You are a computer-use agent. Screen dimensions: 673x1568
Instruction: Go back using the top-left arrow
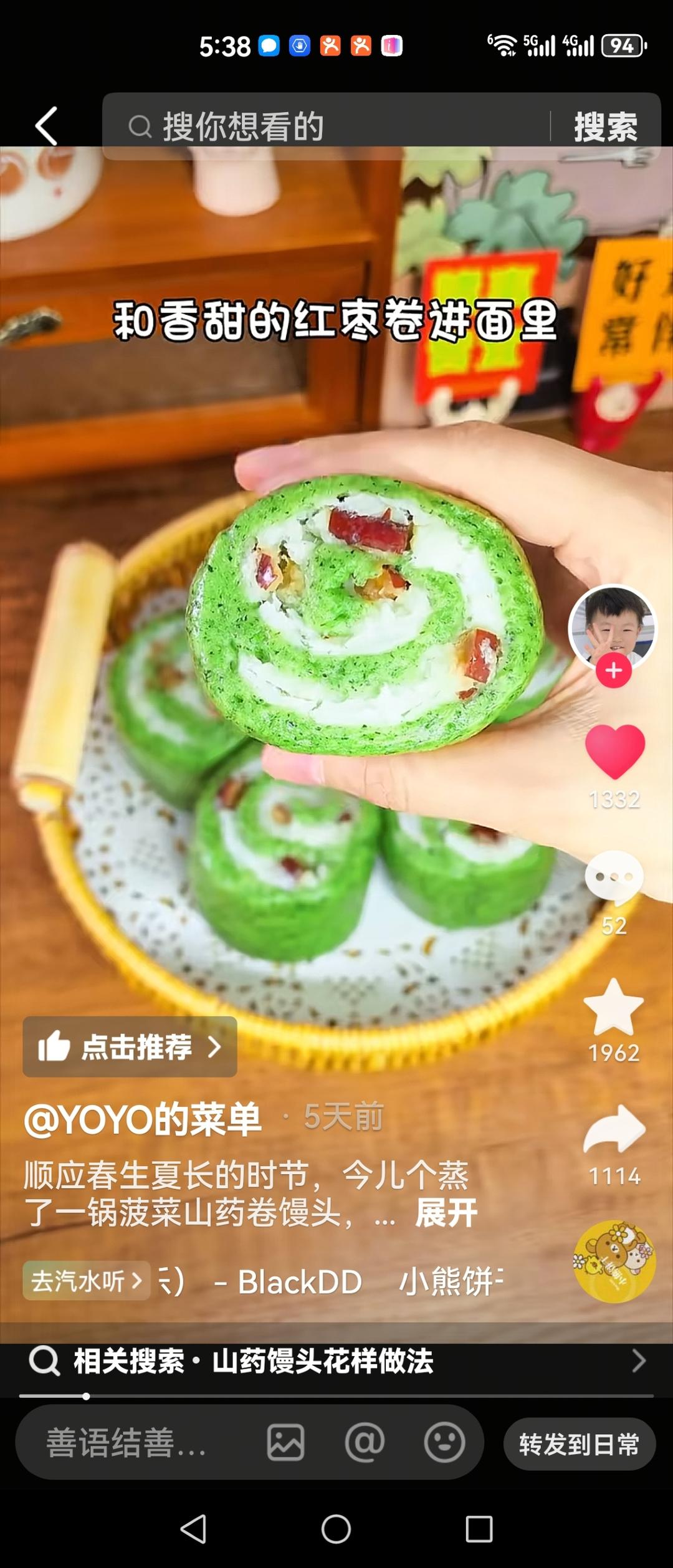point(47,126)
